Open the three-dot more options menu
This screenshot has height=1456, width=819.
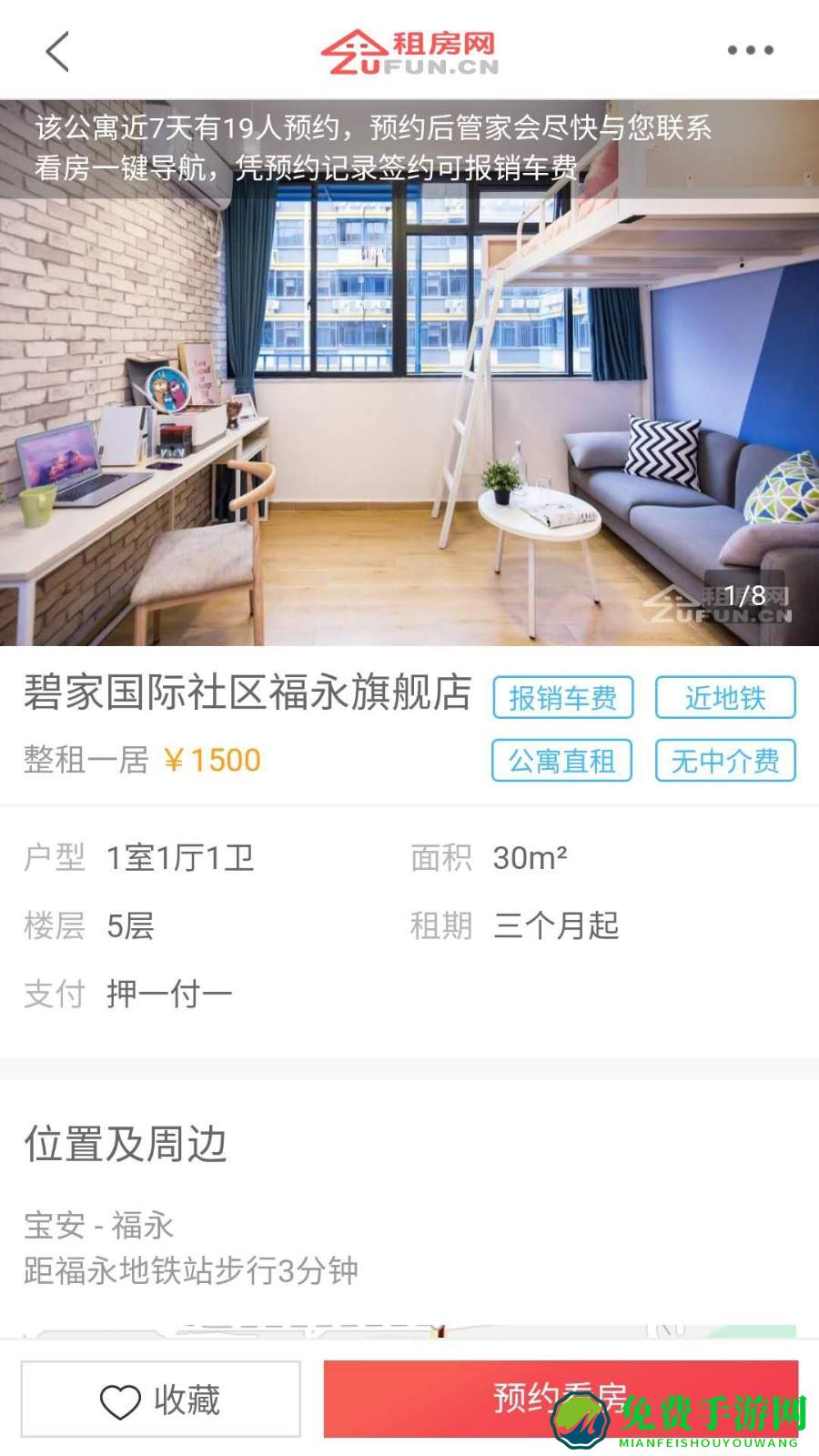point(749,52)
